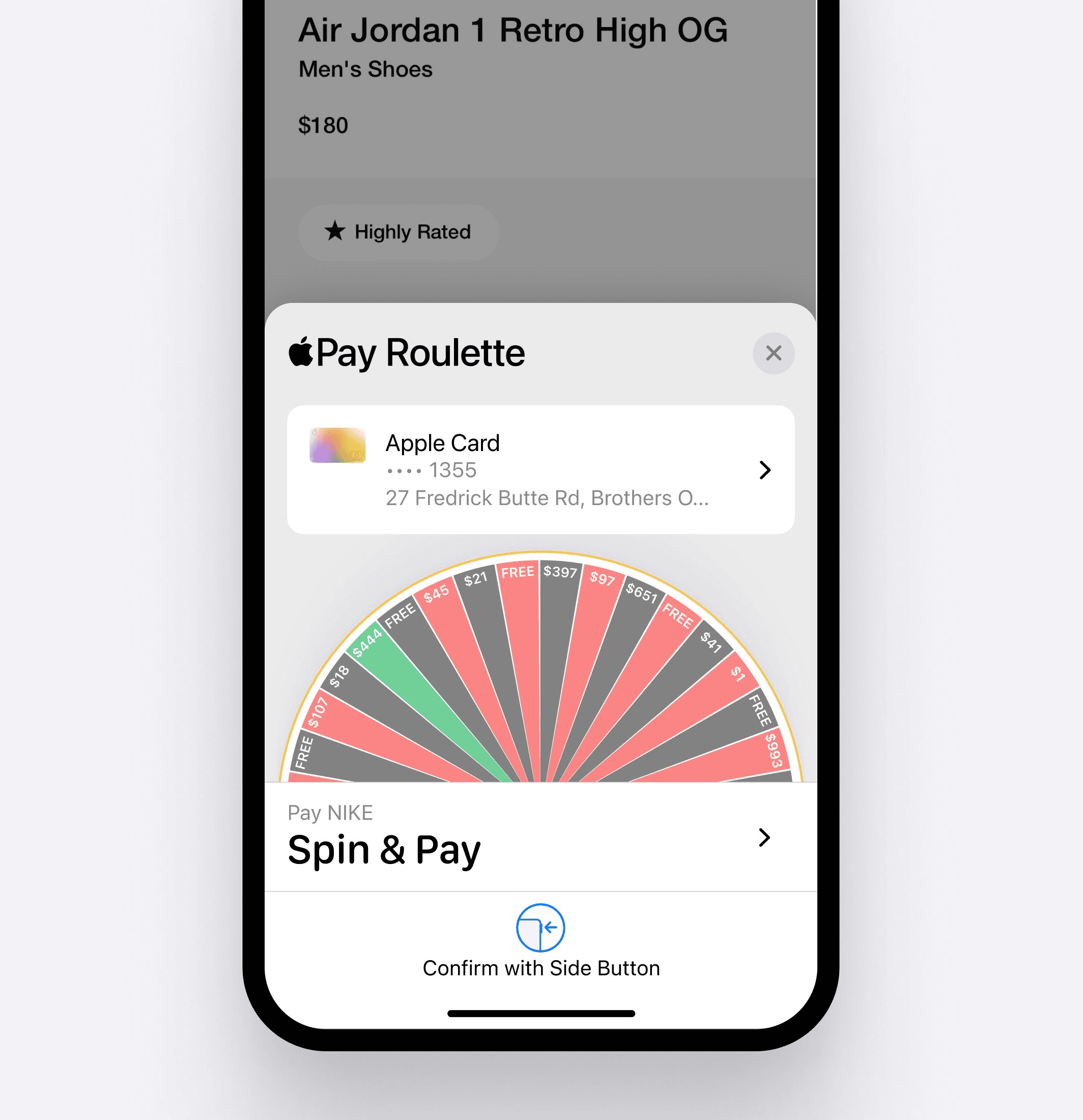Close the Pay Roulette sheet
The width and height of the screenshot is (1083, 1120).
tap(773, 353)
